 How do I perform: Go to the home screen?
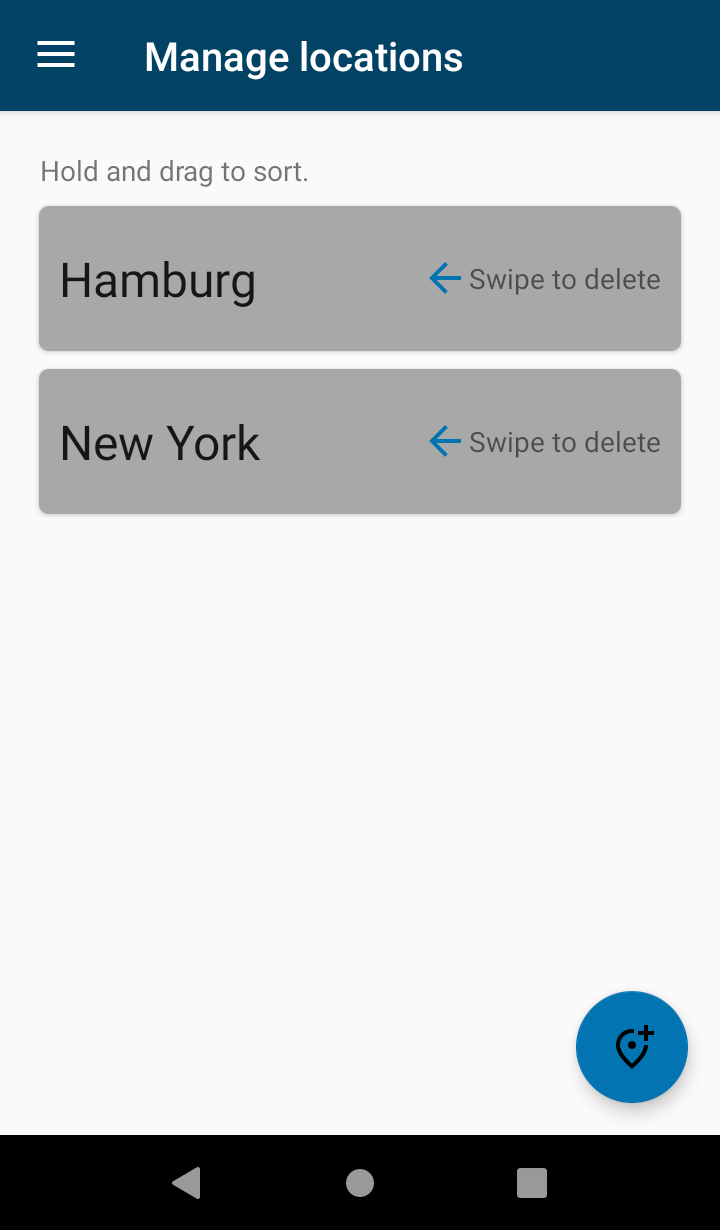360,1183
